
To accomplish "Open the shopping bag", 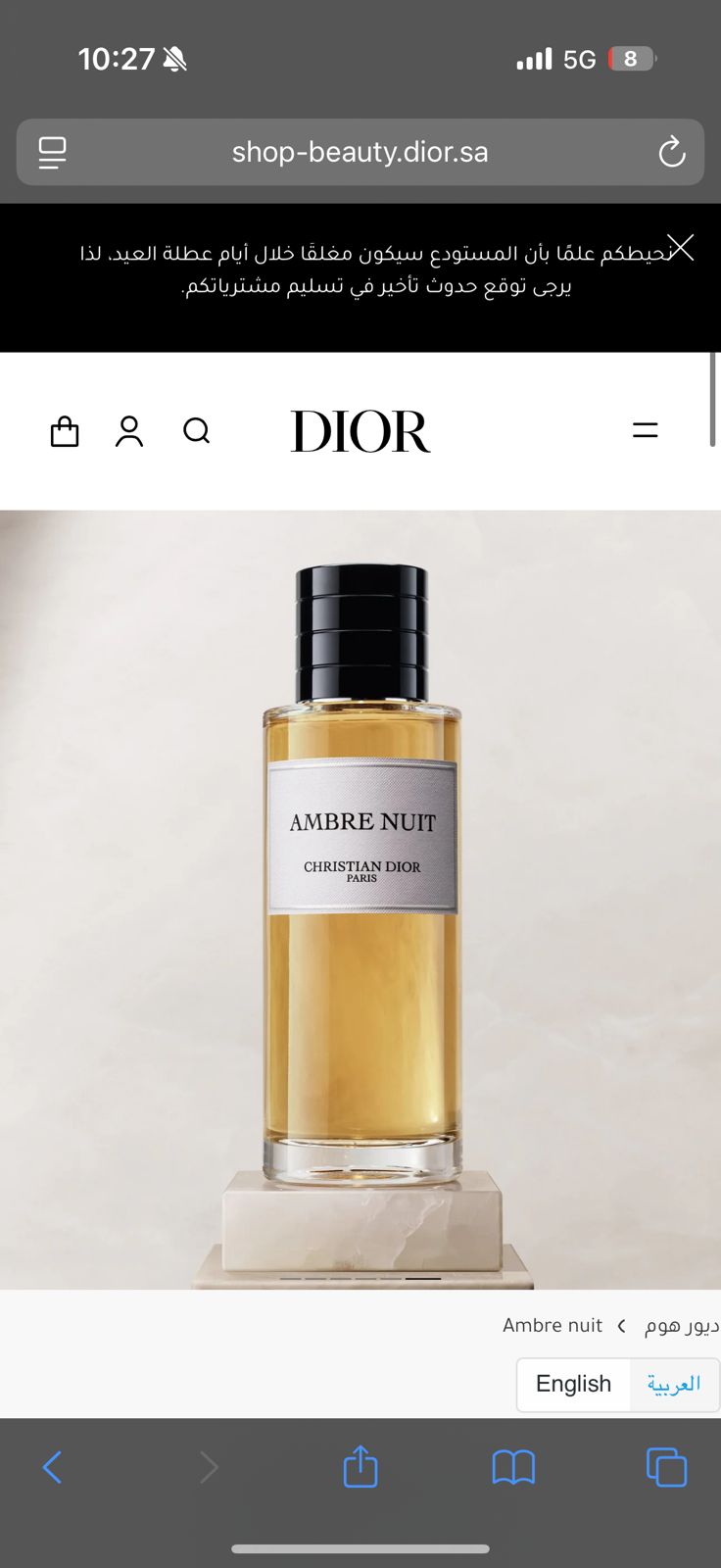I will [65, 431].
